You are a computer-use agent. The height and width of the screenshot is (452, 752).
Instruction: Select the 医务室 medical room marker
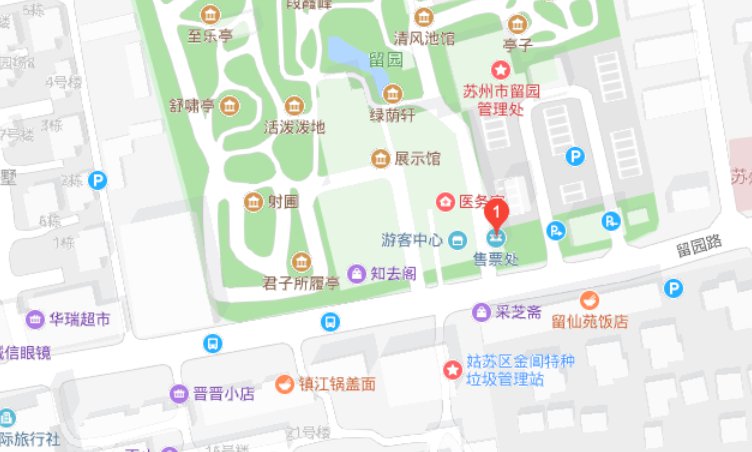click(445, 202)
